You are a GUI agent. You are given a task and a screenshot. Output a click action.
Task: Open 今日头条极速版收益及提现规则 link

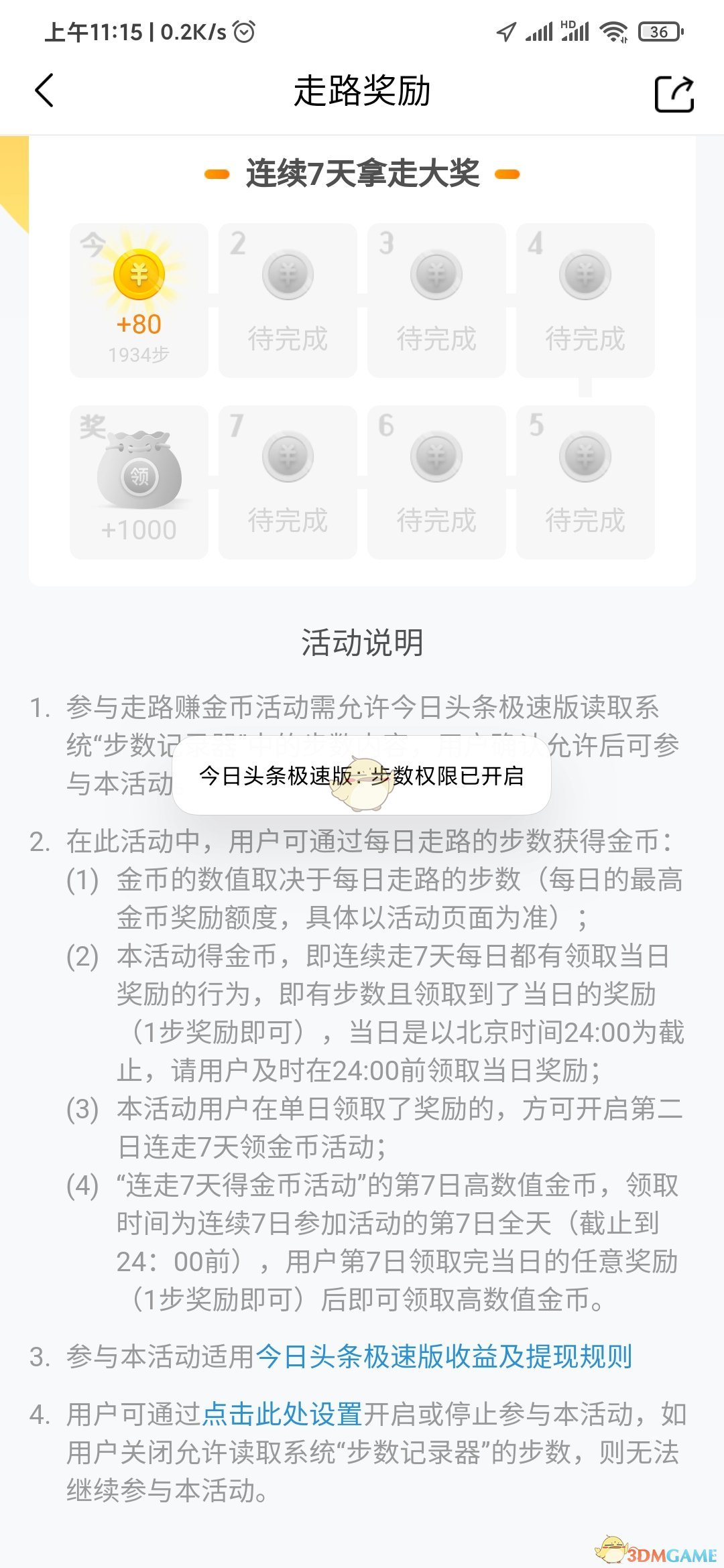pyautogui.click(x=444, y=1357)
